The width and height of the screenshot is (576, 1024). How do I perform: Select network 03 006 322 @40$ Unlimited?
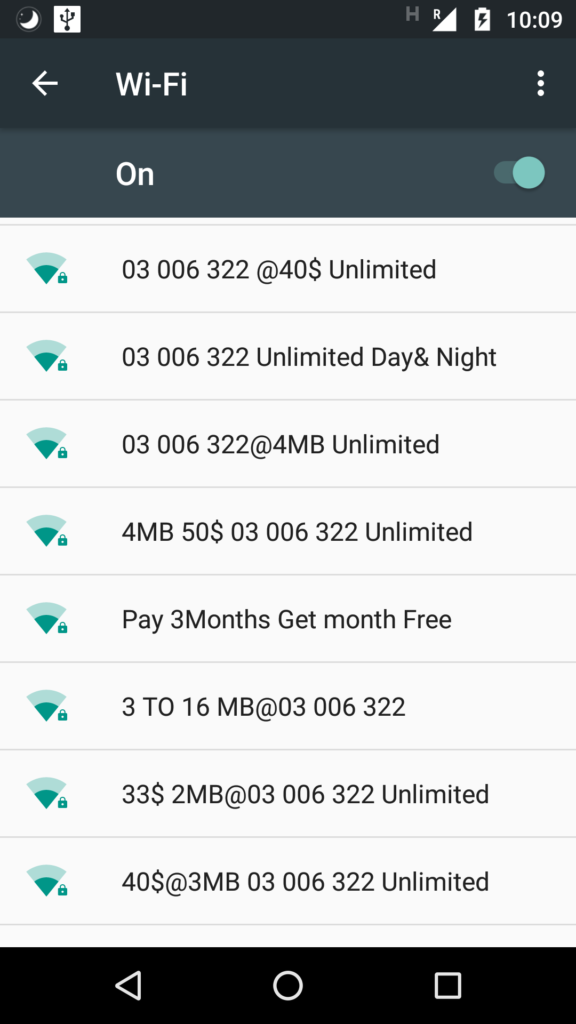pyautogui.click(x=288, y=269)
